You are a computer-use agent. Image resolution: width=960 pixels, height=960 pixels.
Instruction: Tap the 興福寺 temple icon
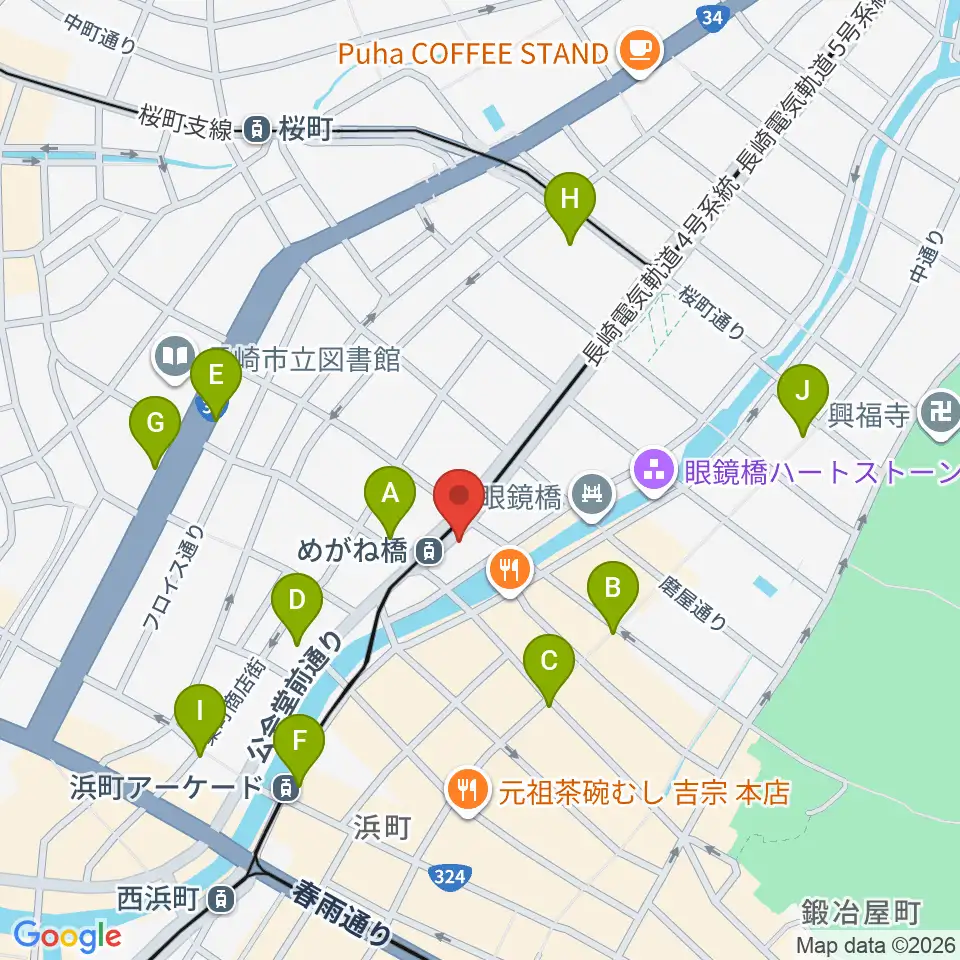(x=940, y=416)
